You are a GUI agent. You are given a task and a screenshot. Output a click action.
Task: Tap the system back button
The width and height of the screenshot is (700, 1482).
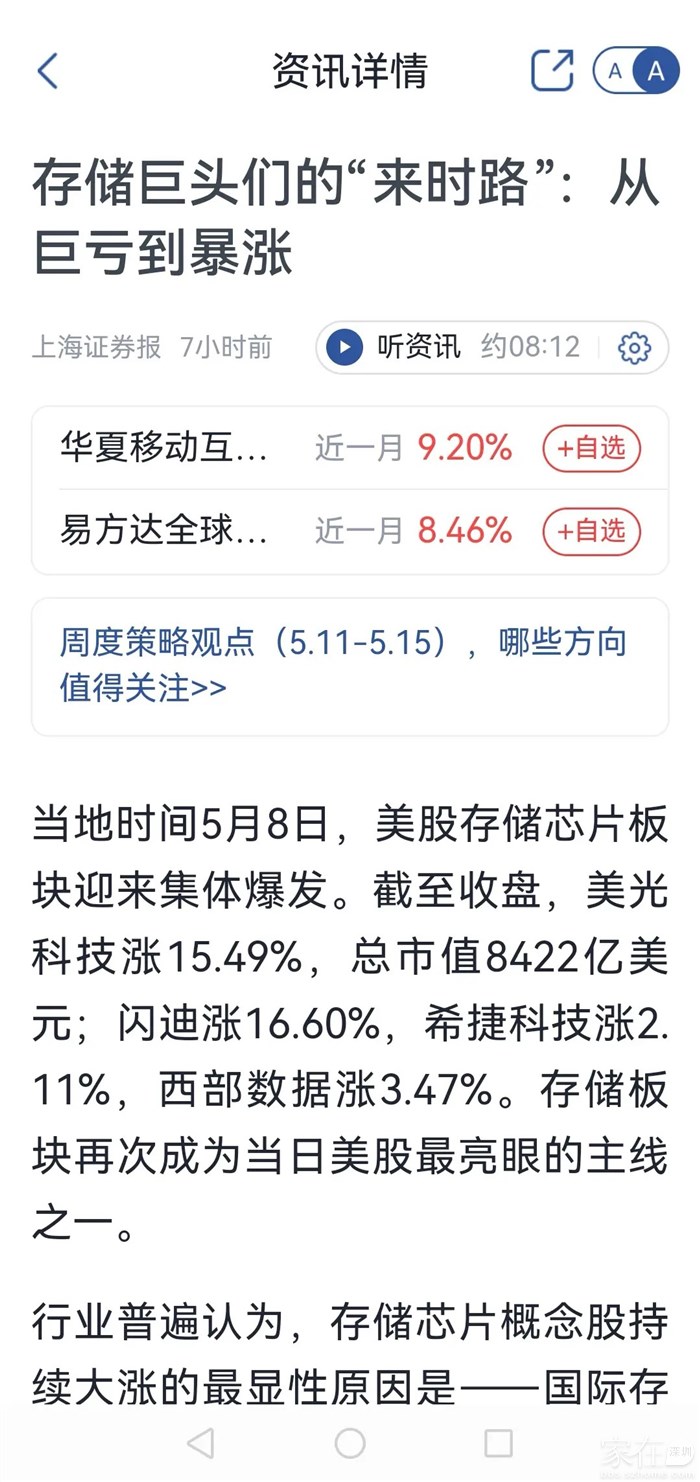click(201, 1442)
